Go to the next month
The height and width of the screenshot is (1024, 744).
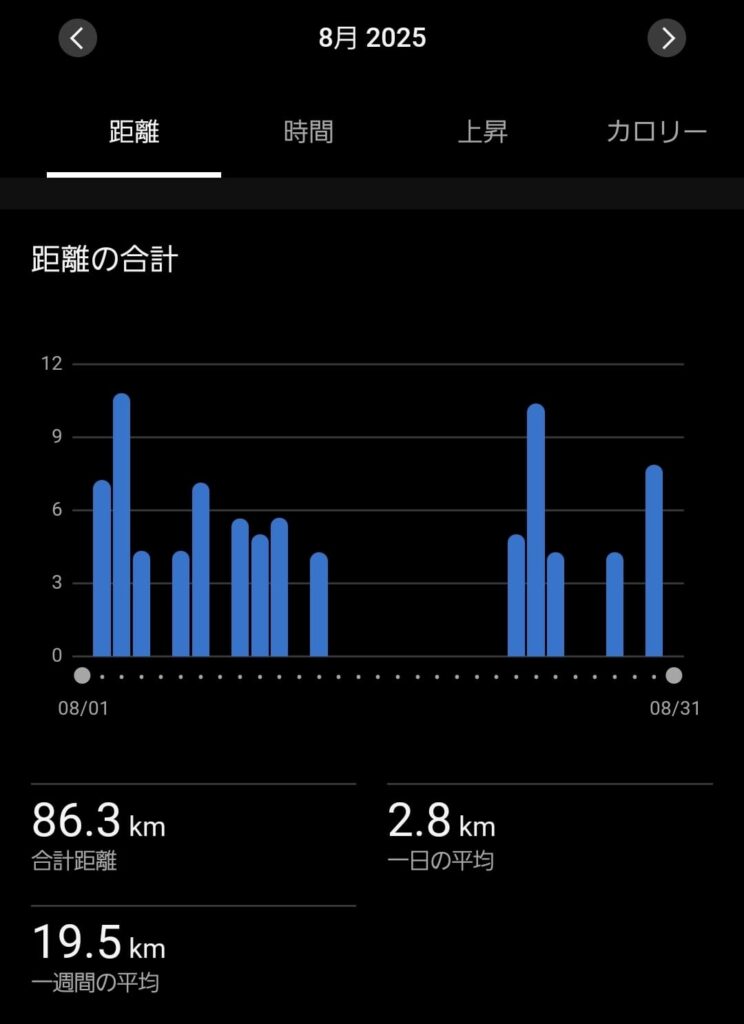pyautogui.click(x=666, y=38)
